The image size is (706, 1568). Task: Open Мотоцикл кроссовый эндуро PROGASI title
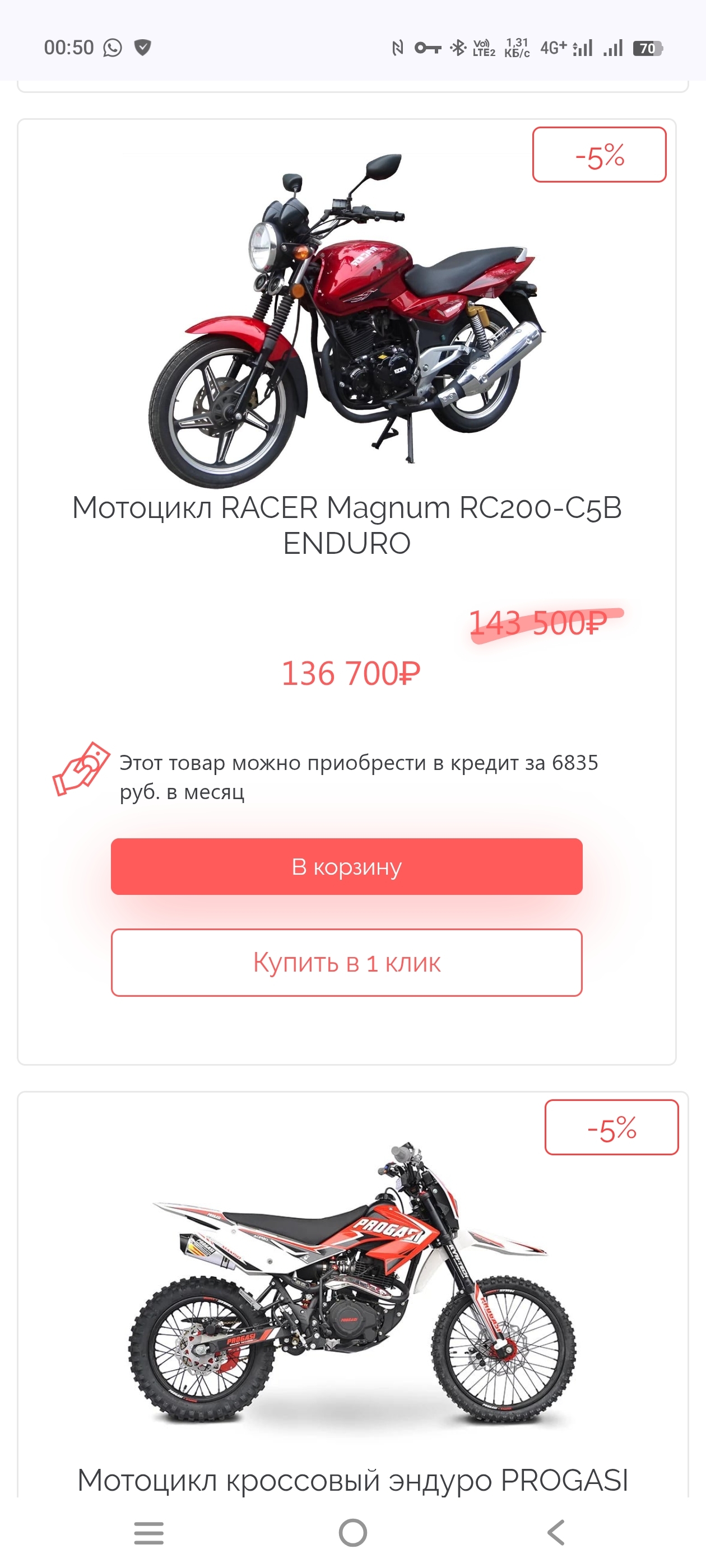coord(352,1480)
